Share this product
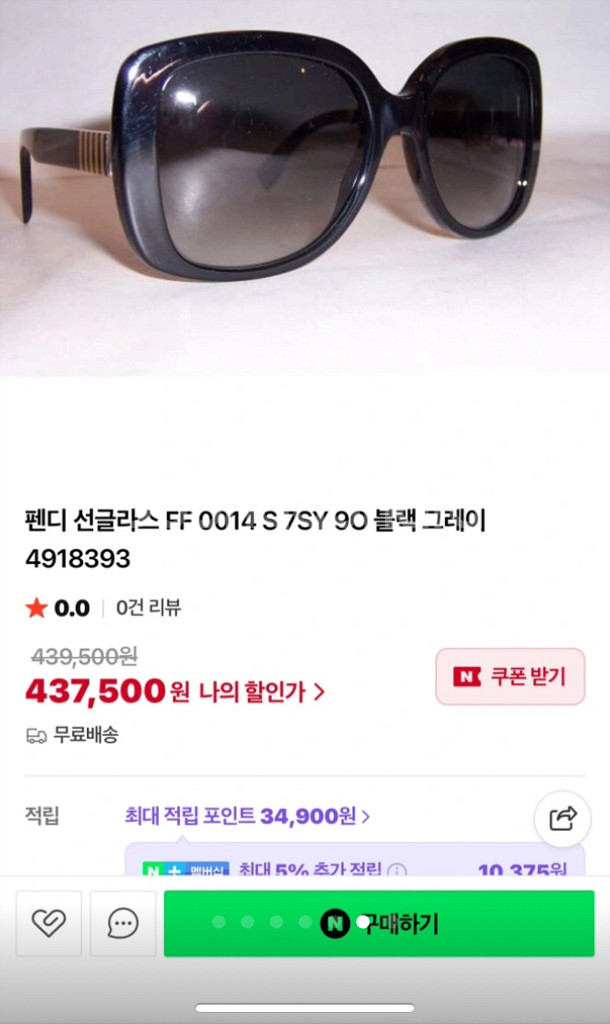The width and height of the screenshot is (610, 1024). tap(563, 819)
